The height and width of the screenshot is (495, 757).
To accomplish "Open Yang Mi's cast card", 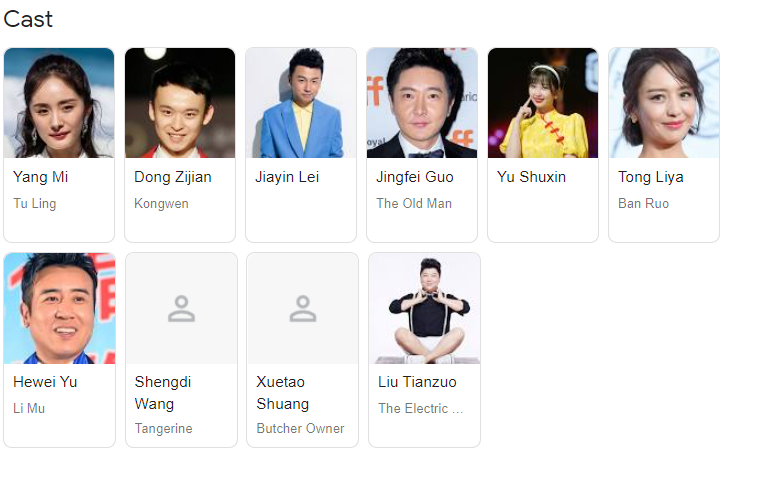I will pyautogui.click(x=59, y=144).
